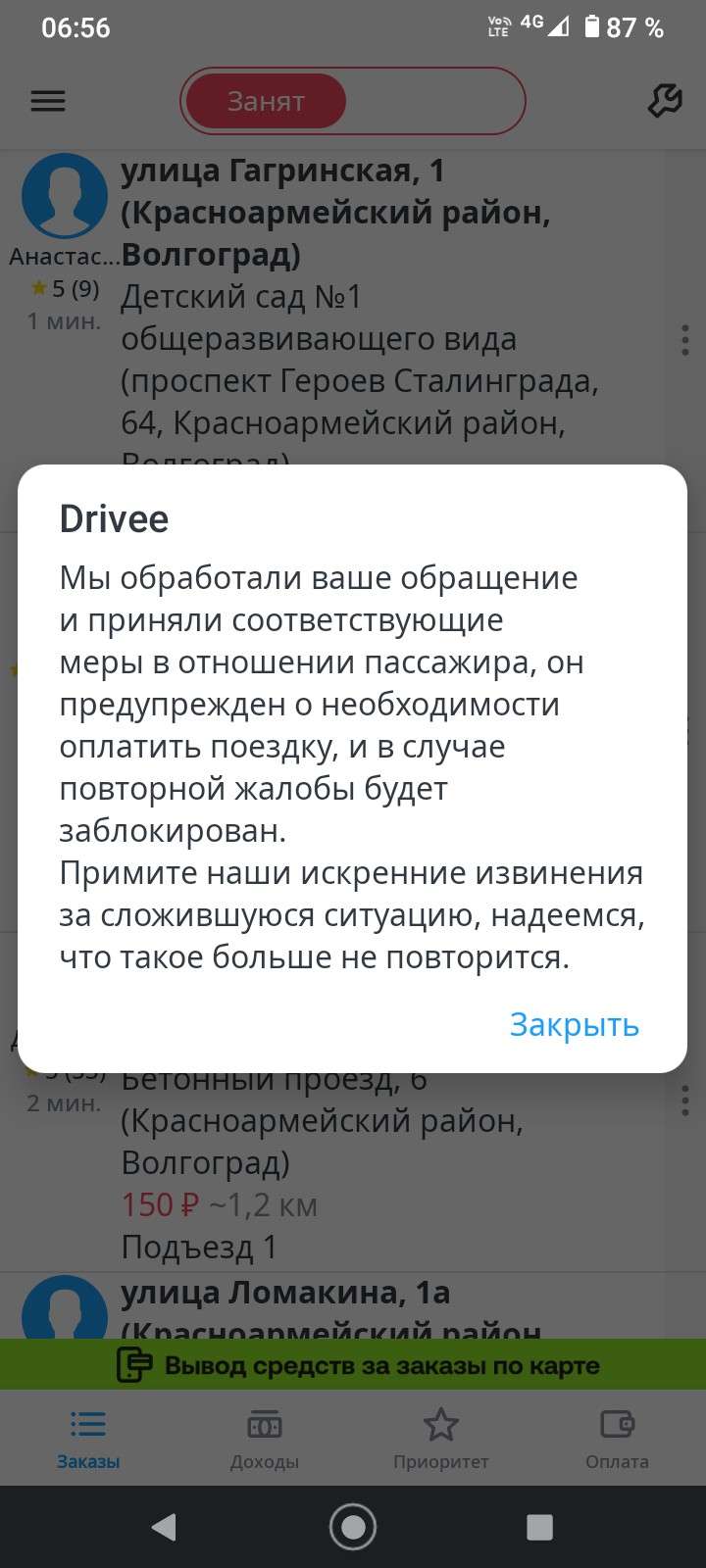Go back with the system back button

tap(164, 1526)
